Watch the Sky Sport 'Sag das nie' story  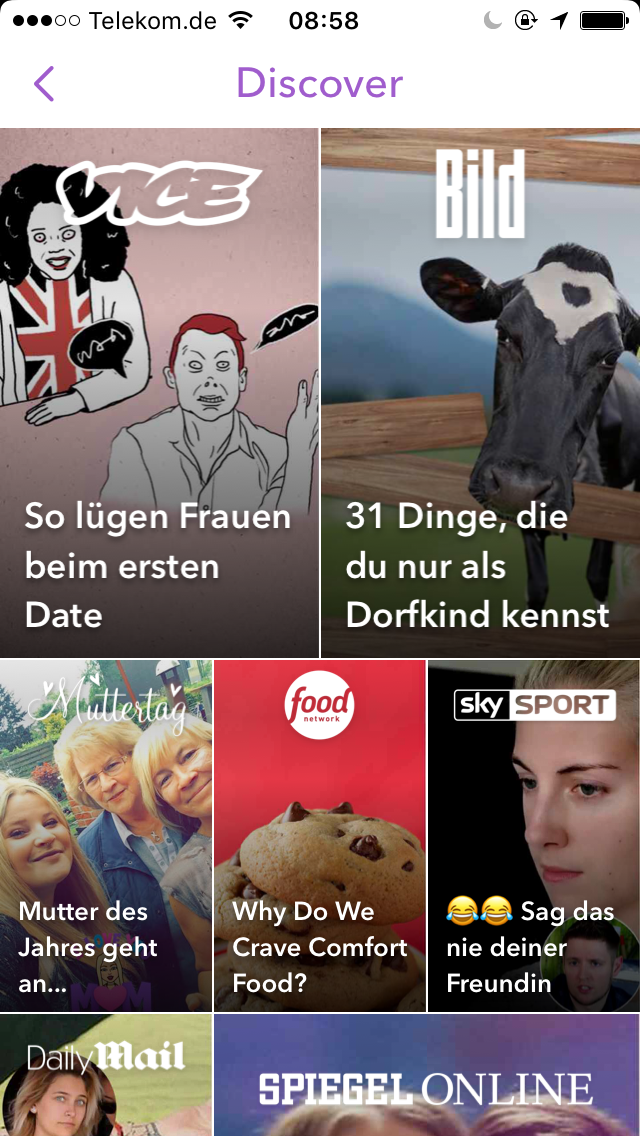(533, 835)
